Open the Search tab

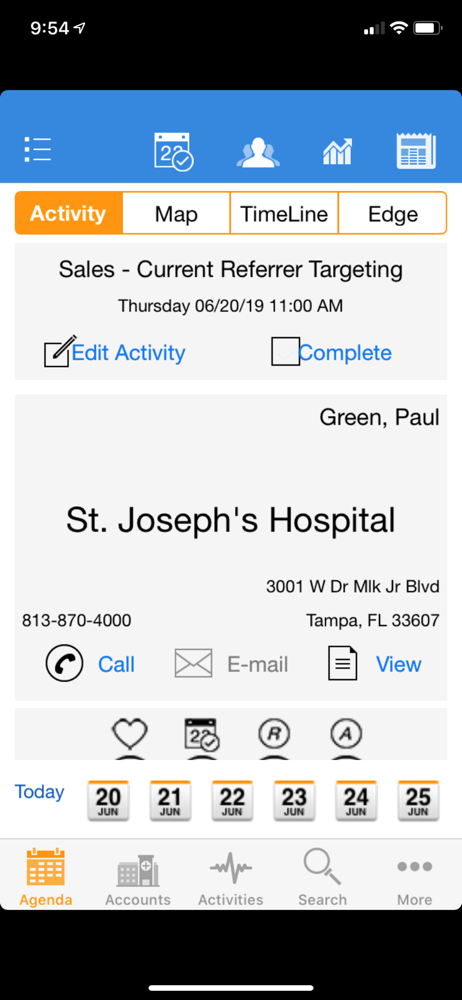pos(322,878)
